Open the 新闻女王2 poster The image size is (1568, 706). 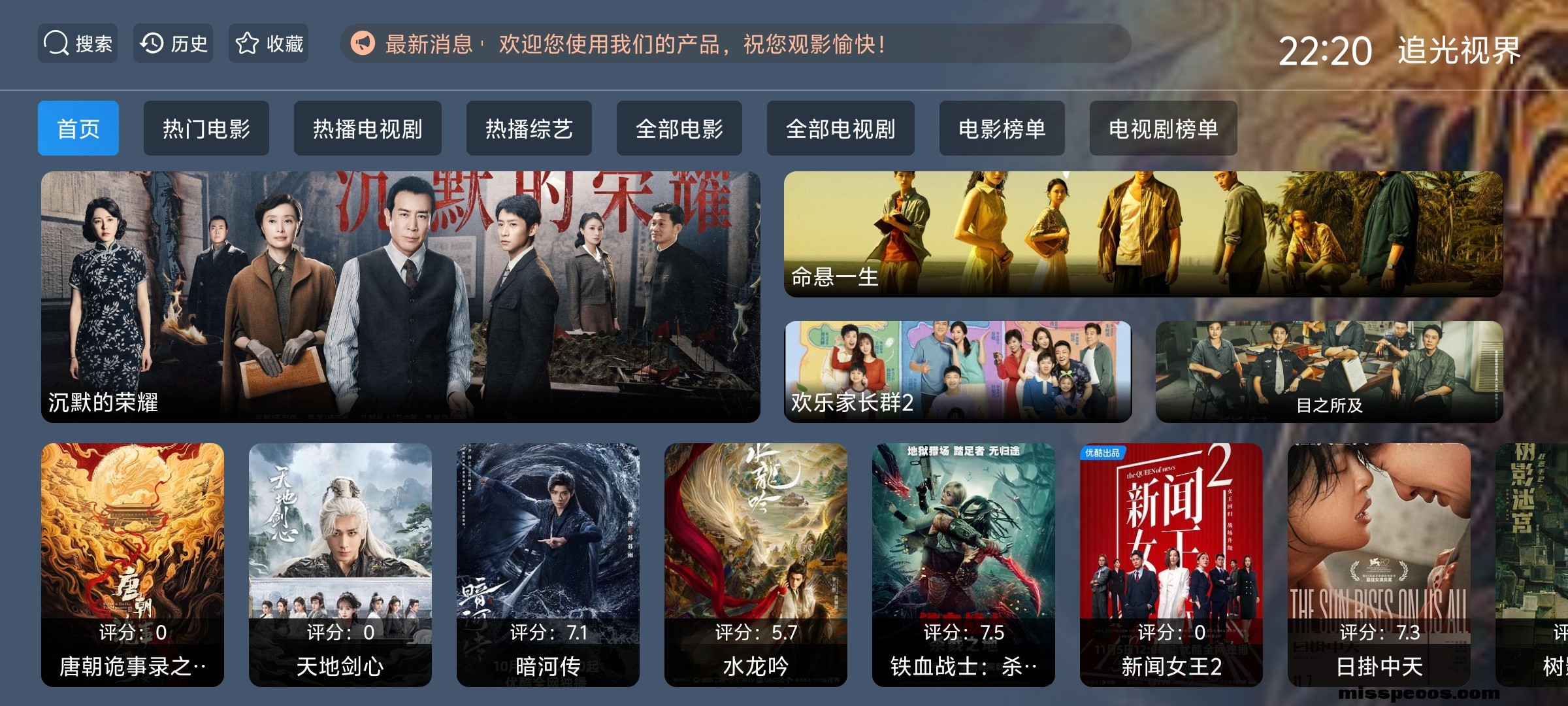pyautogui.click(x=1171, y=564)
